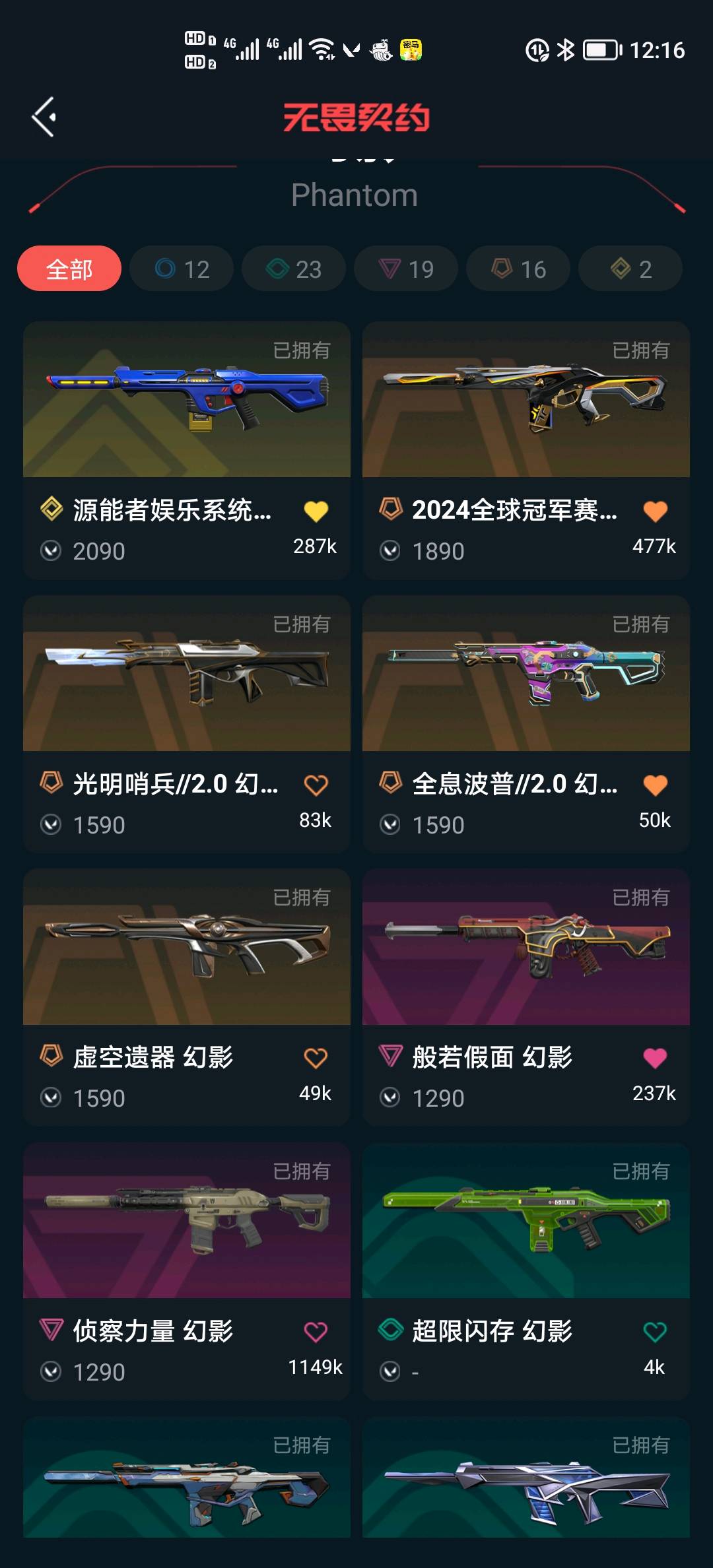This screenshot has height=1568, width=713.
Task: Tap the heart on 超限闪存 幻影
Action: [x=655, y=1332]
